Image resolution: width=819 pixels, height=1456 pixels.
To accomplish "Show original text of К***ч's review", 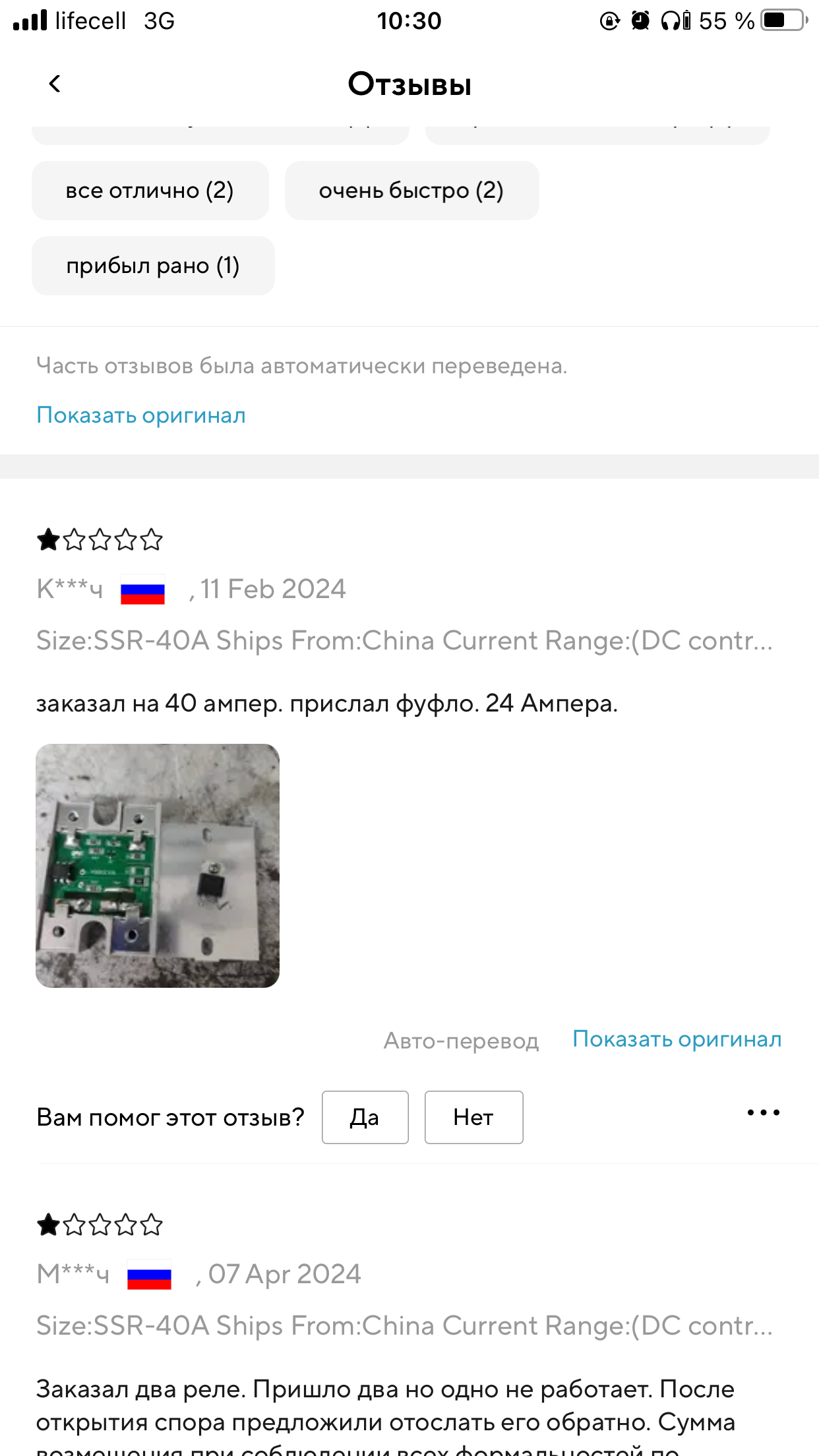I will [x=677, y=1039].
